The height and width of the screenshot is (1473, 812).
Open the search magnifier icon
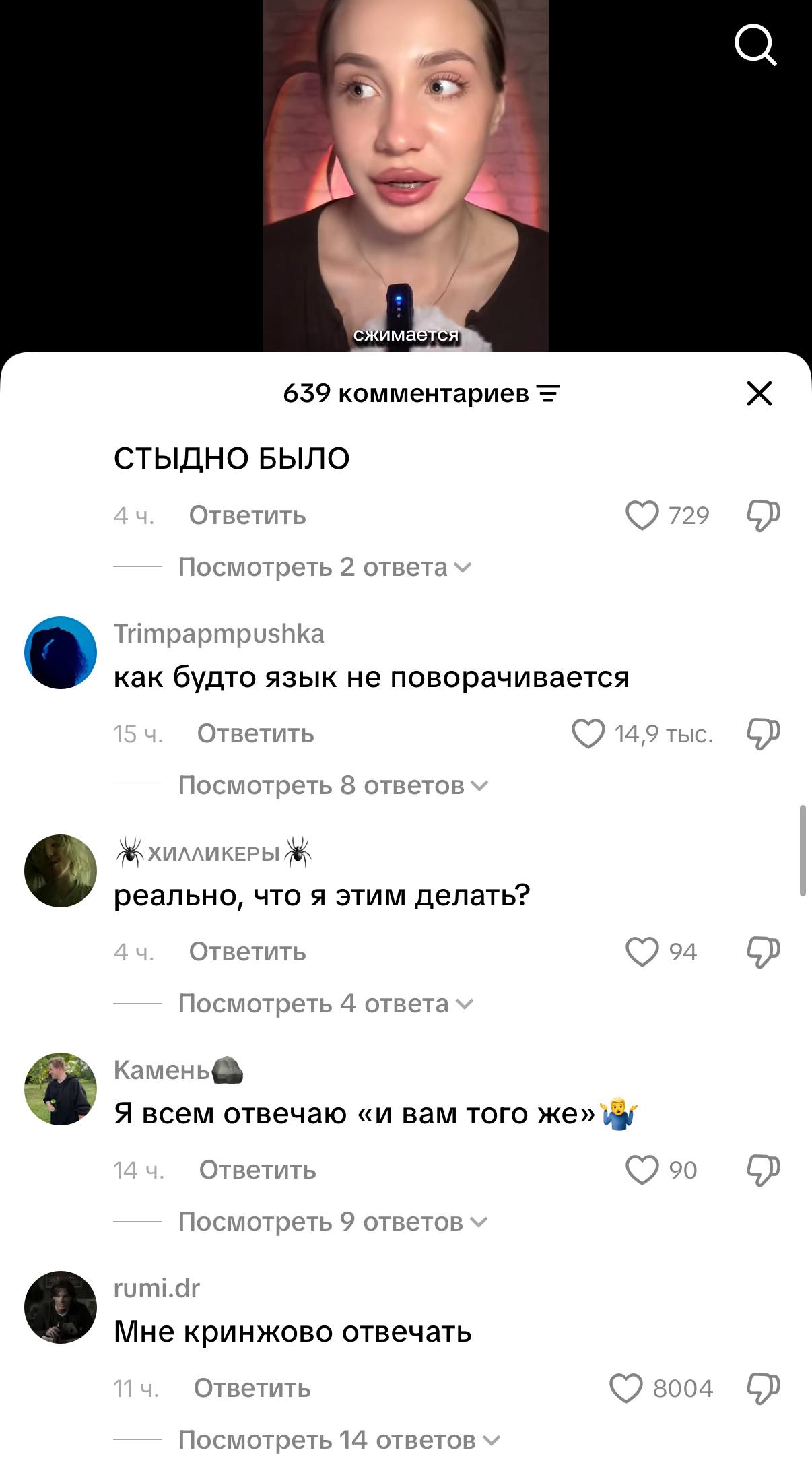click(755, 45)
